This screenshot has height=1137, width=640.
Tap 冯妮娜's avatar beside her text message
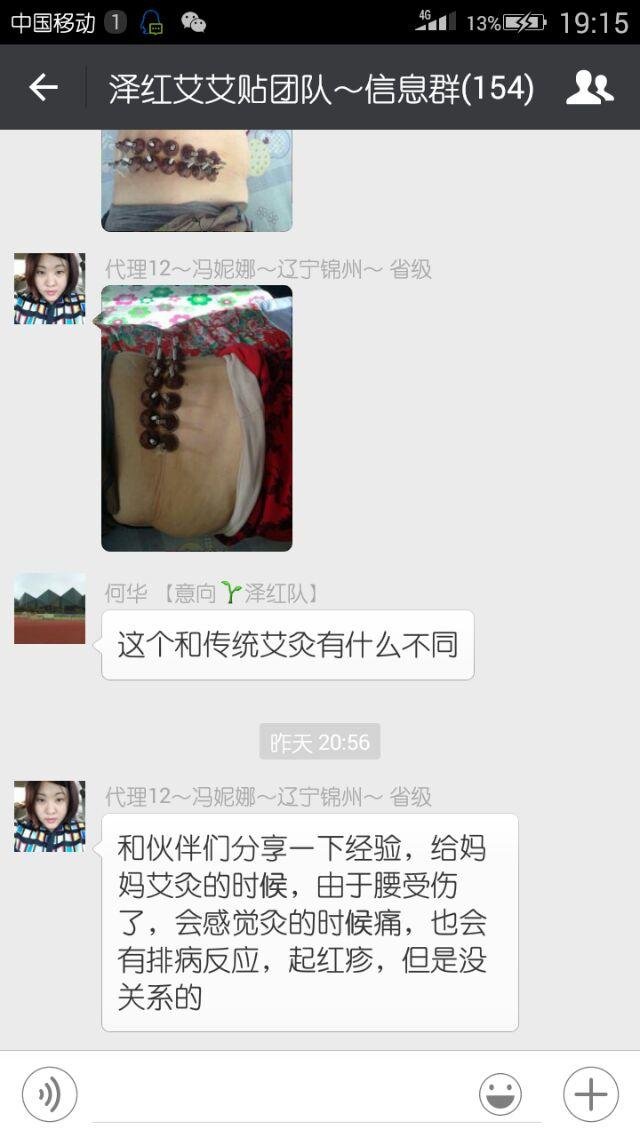coord(49,816)
